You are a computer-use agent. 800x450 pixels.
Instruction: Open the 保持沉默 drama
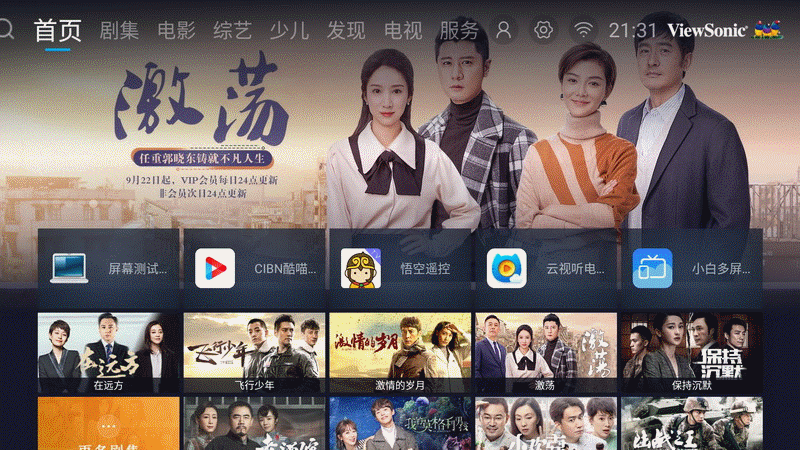click(692, 353)
